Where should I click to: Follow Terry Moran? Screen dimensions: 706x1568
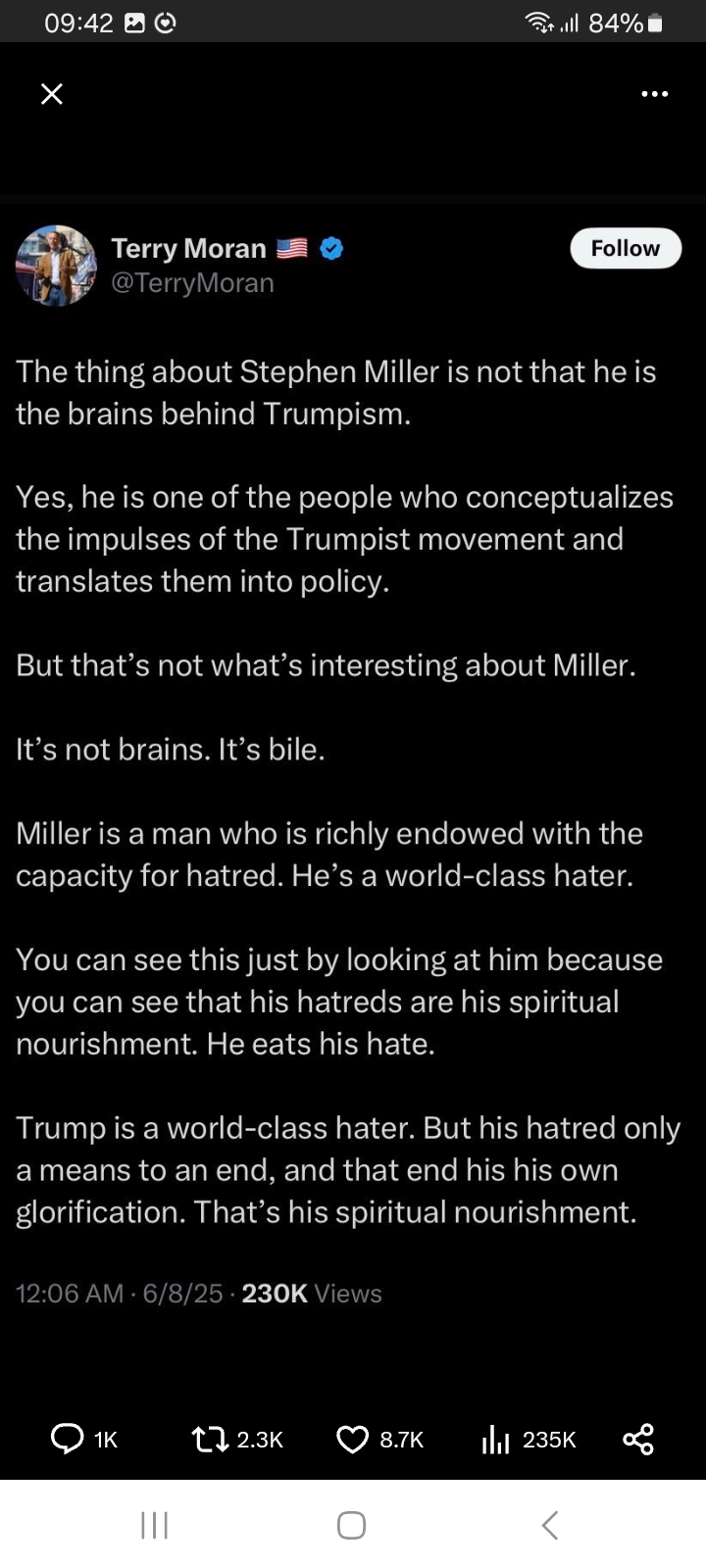[x=626, y=249]
